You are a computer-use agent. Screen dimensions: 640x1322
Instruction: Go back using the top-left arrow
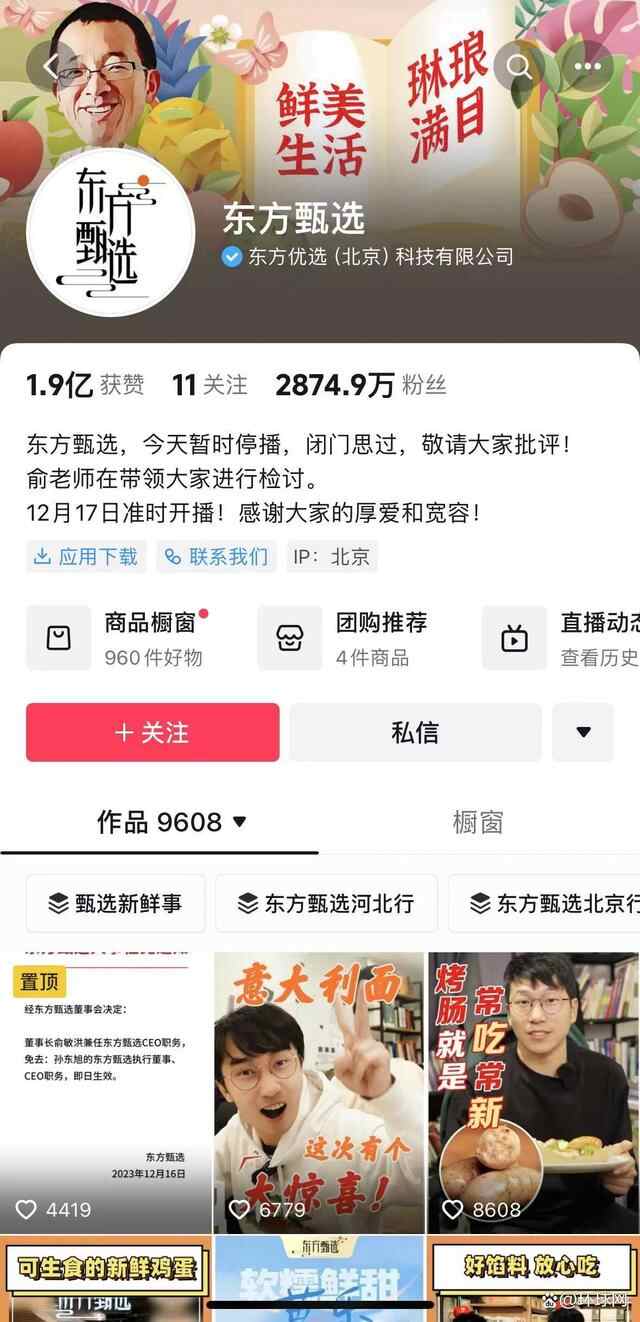tap(50, 66)
